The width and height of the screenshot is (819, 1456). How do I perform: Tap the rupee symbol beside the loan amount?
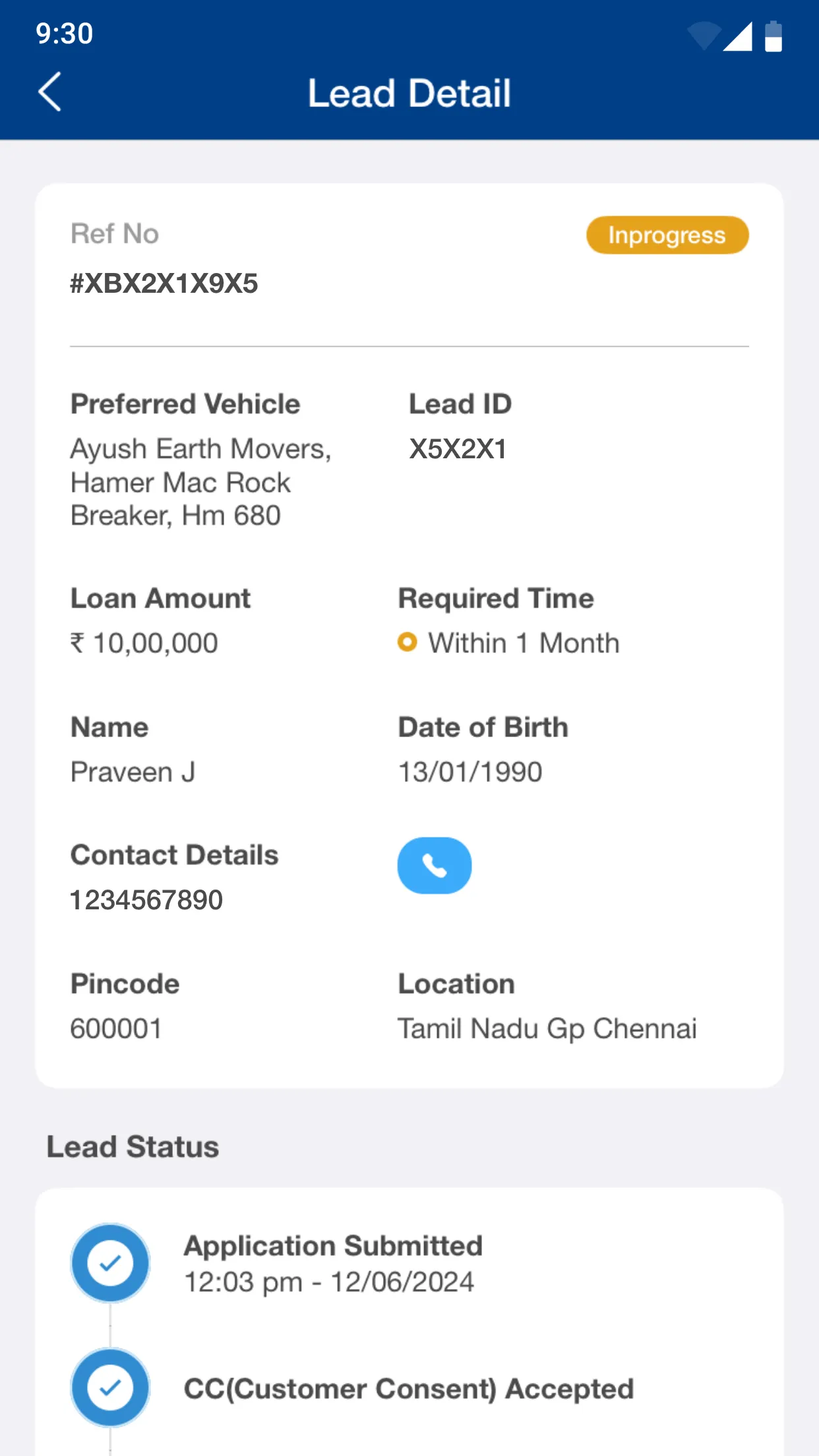[76, 642]
